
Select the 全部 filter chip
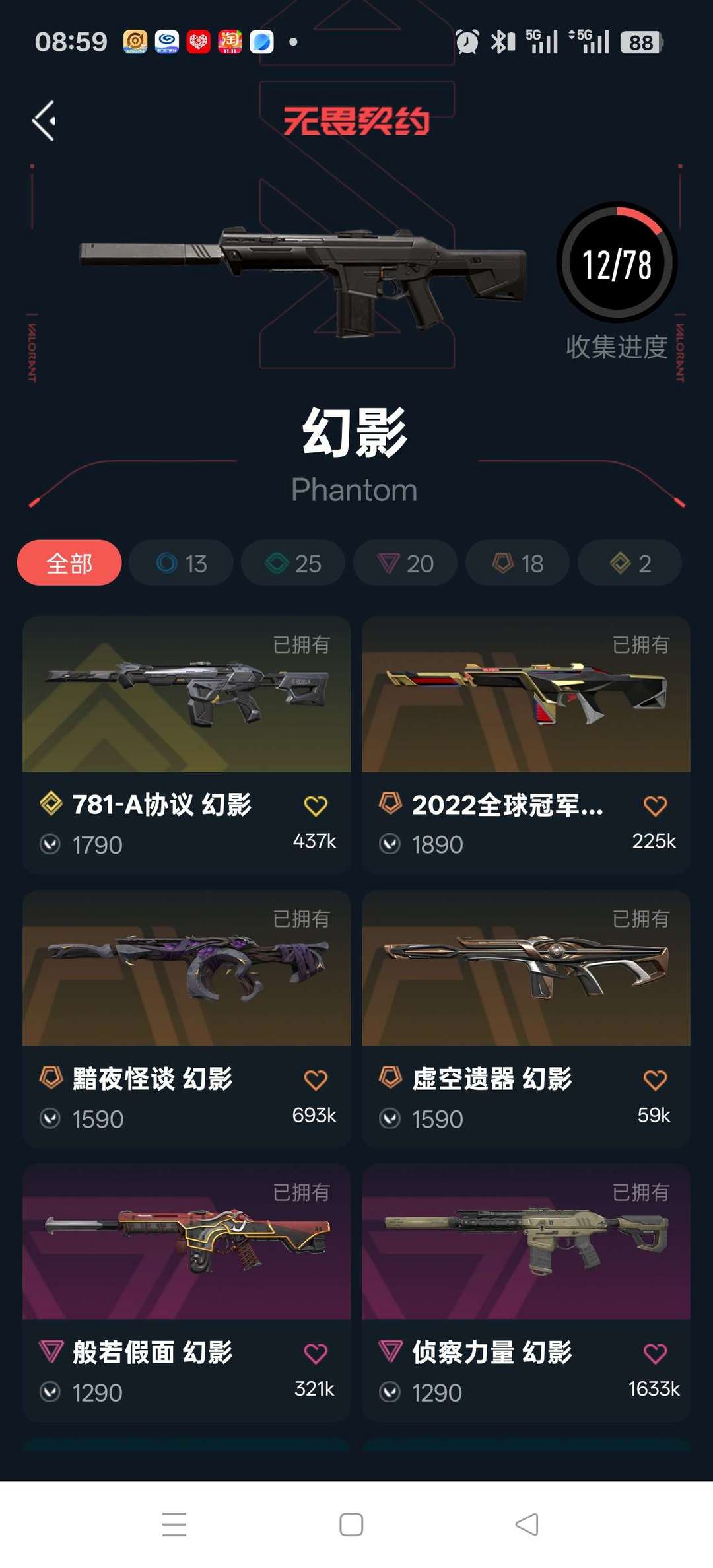coord(69,563)
